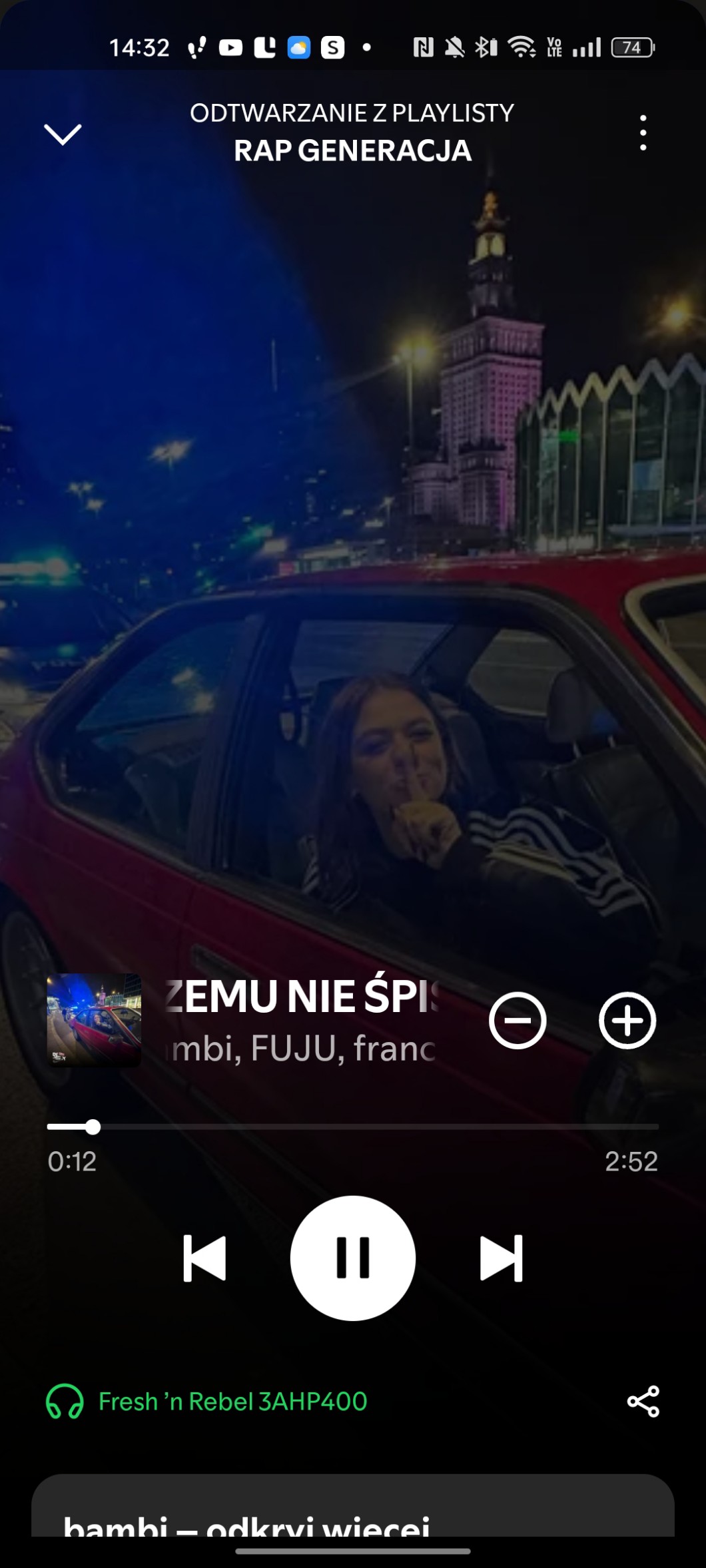This screenshot has width=706, height=1568.
Task: Pause the current track
Action: coord(353,1258)
